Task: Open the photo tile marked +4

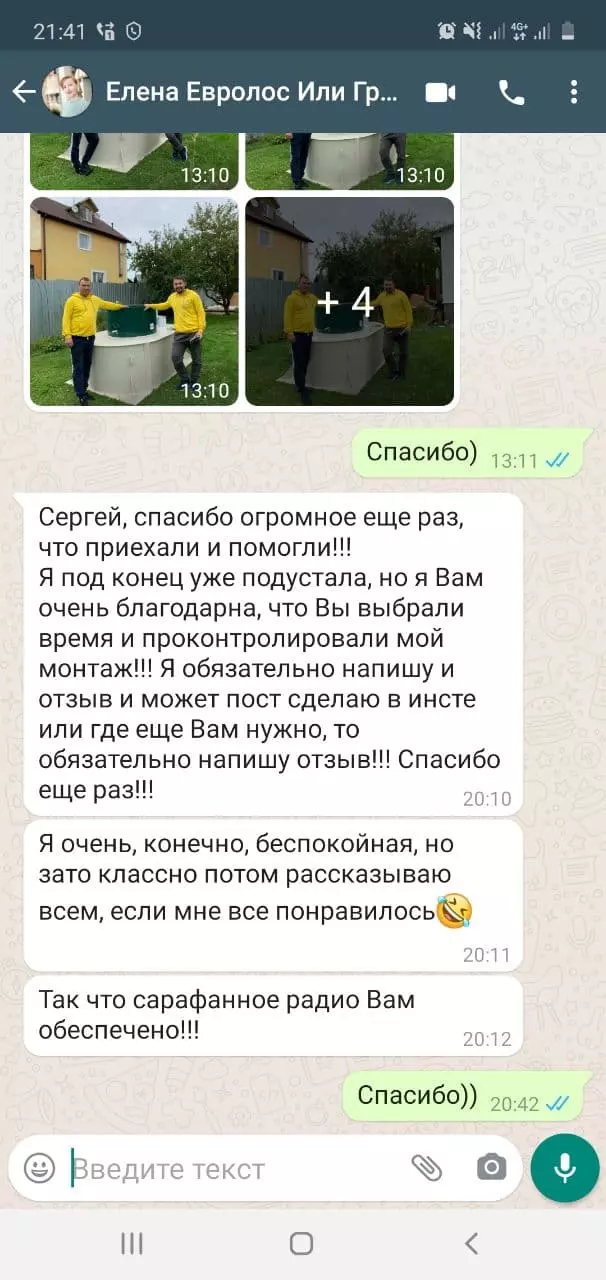Action: 349,302
